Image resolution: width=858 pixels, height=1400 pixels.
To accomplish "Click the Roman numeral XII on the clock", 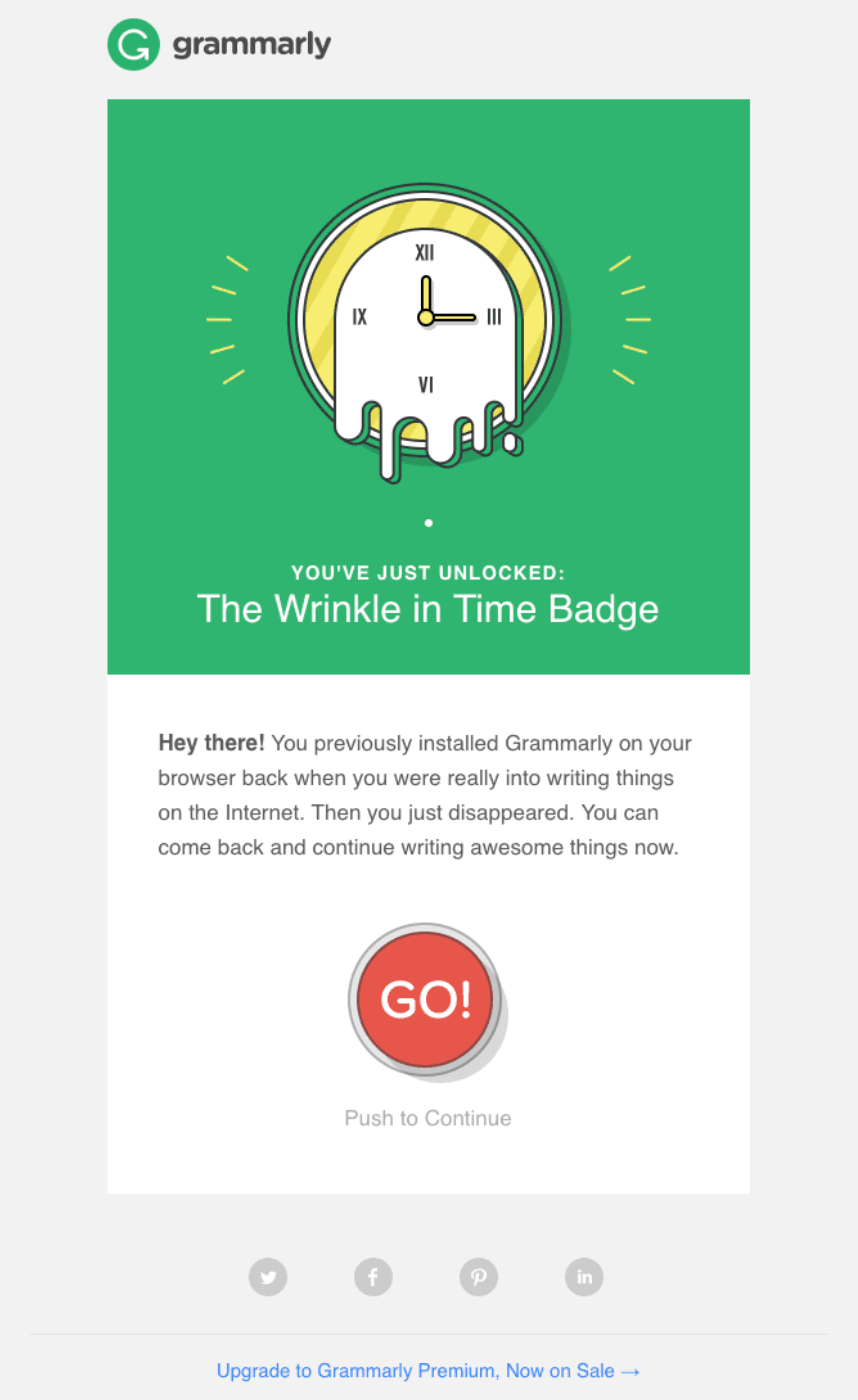I will click(426, 253).
